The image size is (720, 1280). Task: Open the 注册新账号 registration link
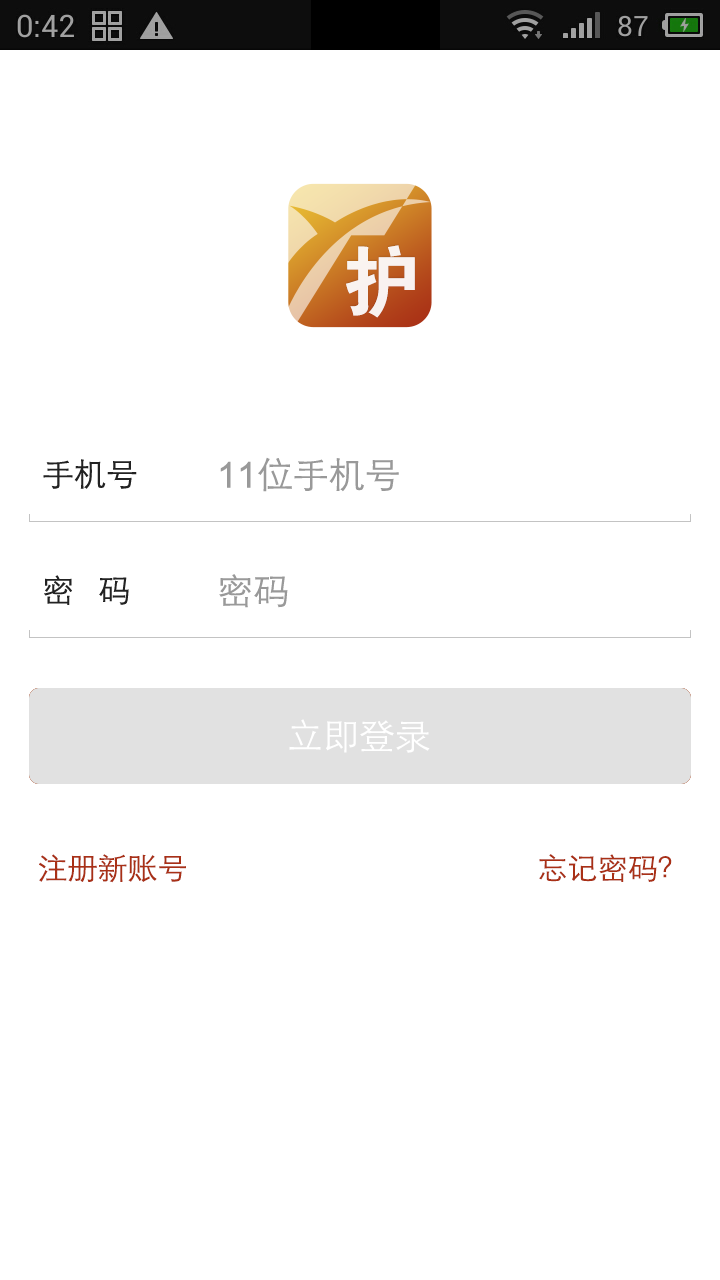(x=113, y=868)
